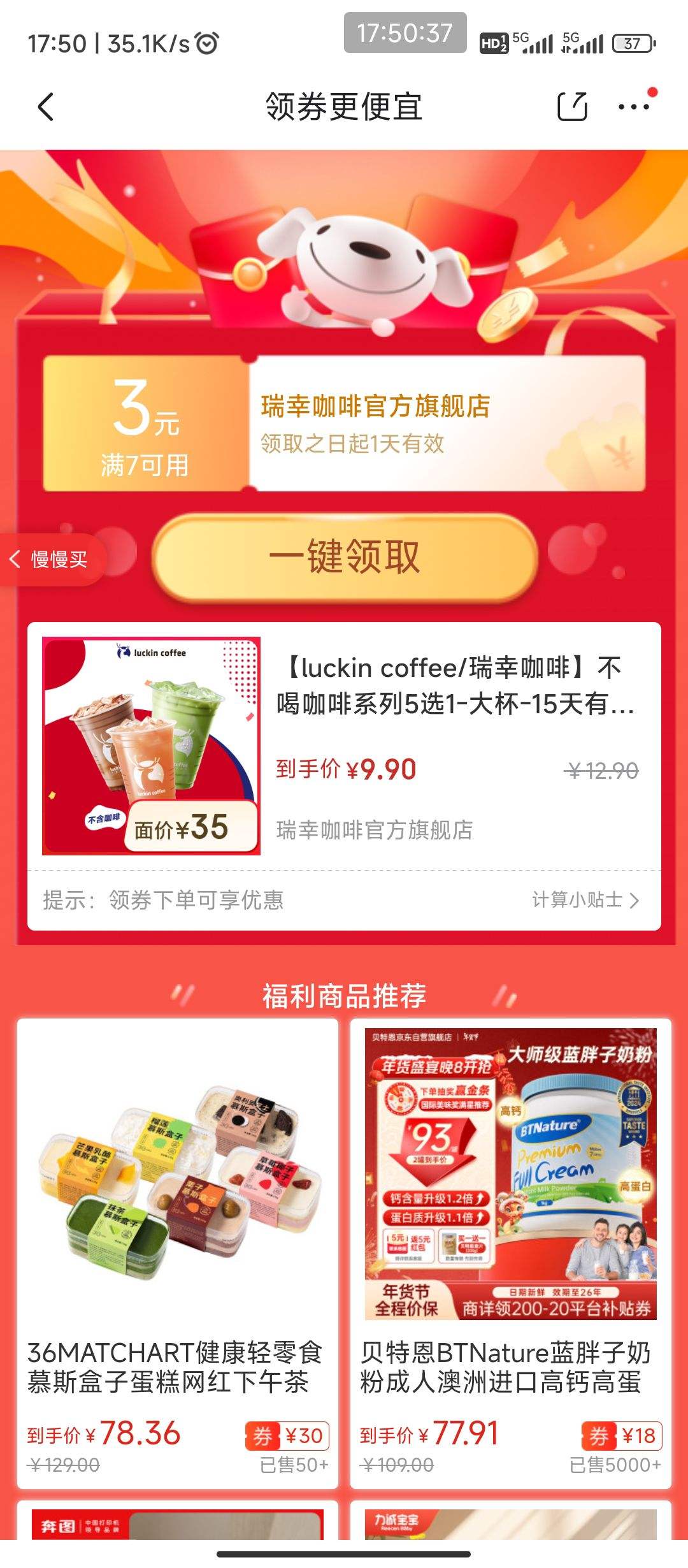This screenshot has width=688, height=1568.
Task: Open 计算小贴士 tips
Action: click(x=585, y=899)
